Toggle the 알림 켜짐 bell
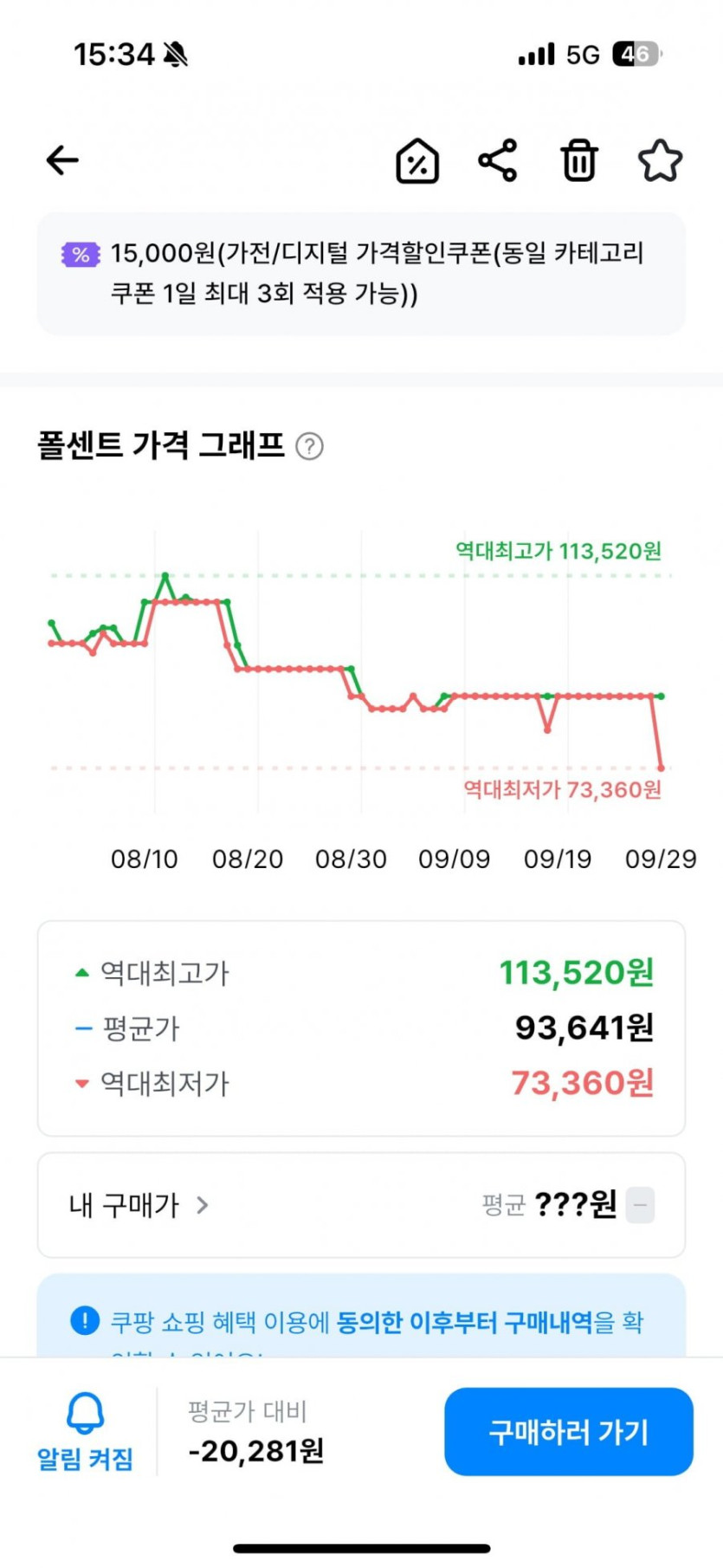This screenshot has height=1568, width=723. [x=85, y=1432]
